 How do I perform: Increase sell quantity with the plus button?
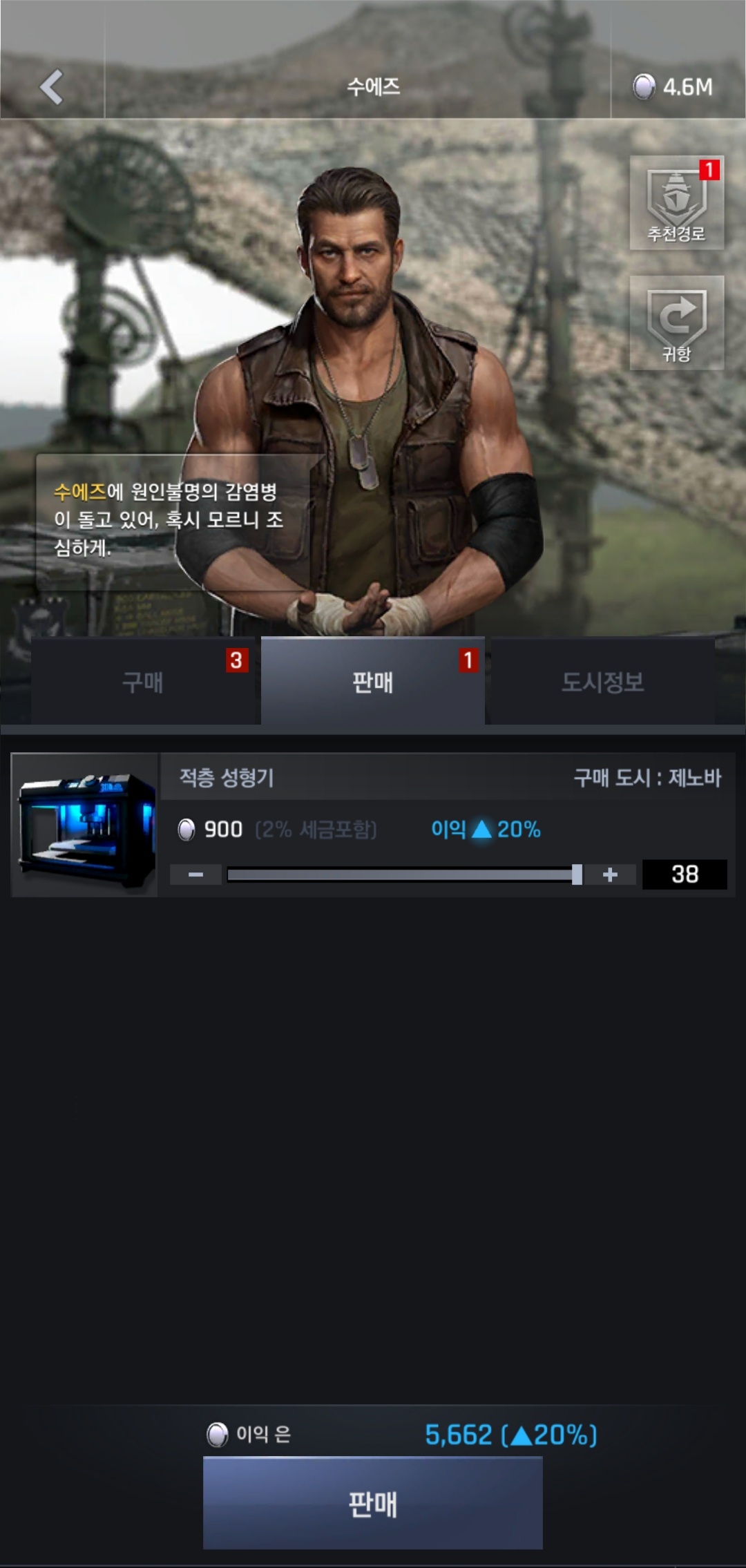[x=610, y=874]
